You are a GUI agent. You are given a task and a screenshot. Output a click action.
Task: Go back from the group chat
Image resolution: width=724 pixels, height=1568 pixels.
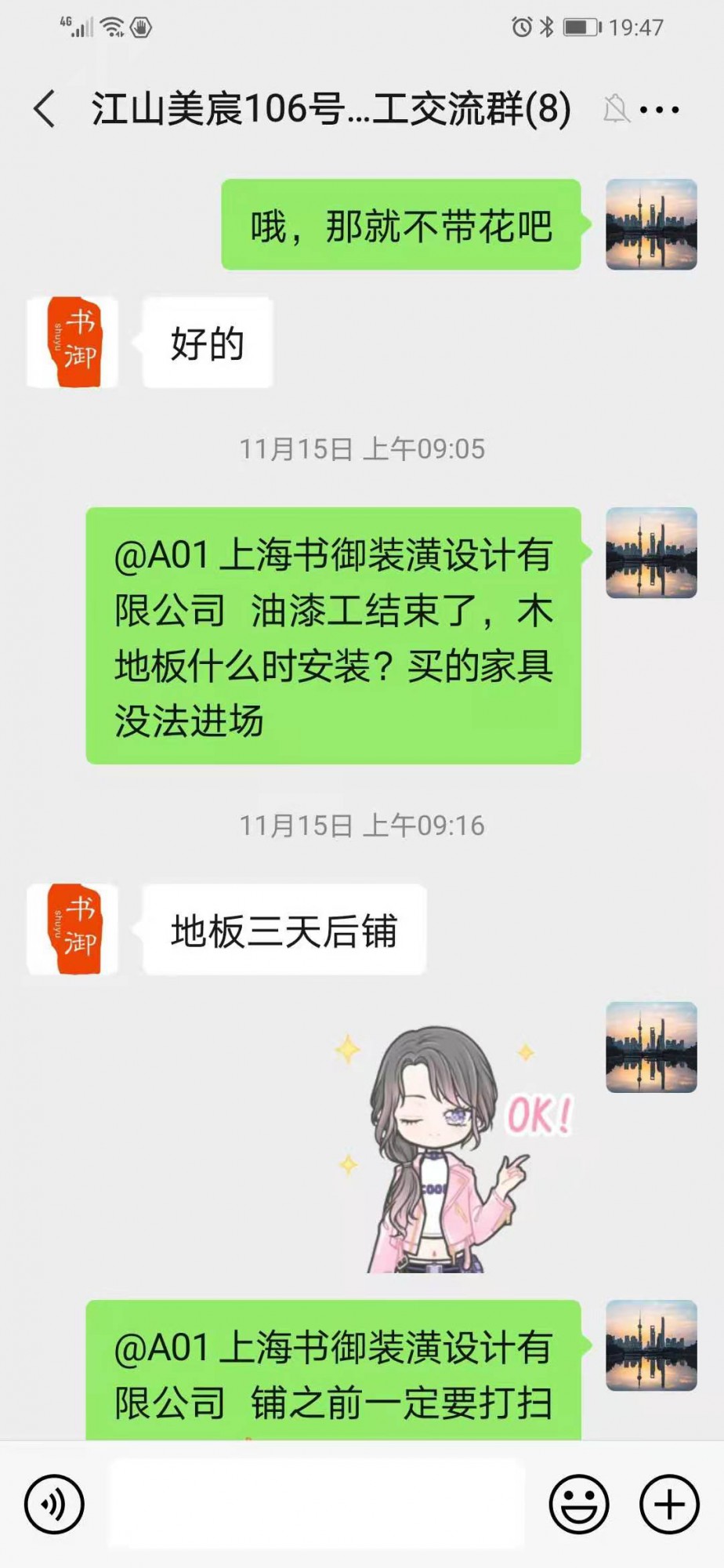(x=45, y=108)
